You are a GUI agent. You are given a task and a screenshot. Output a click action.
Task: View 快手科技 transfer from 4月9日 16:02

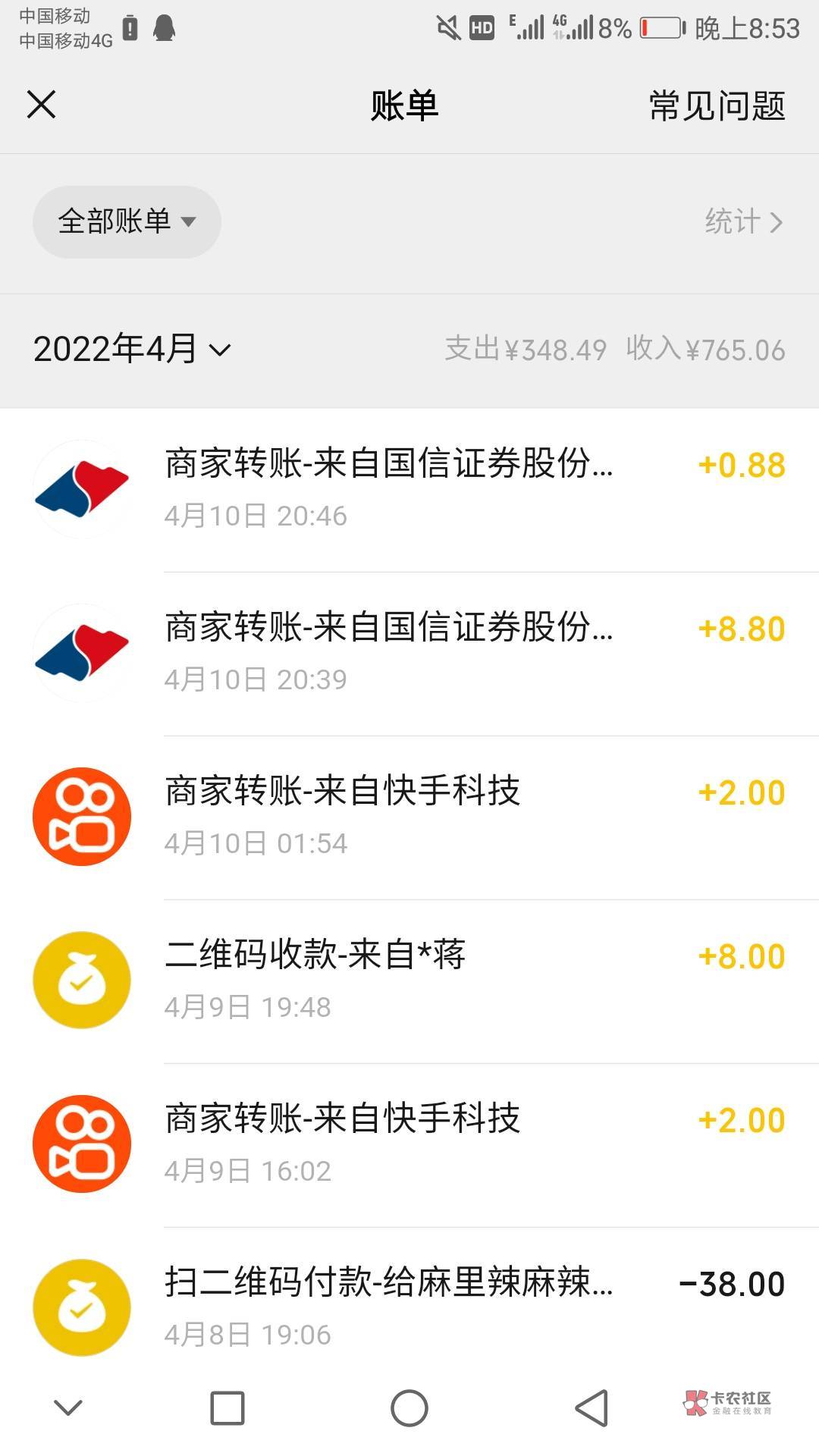(x=409, y=1145)
